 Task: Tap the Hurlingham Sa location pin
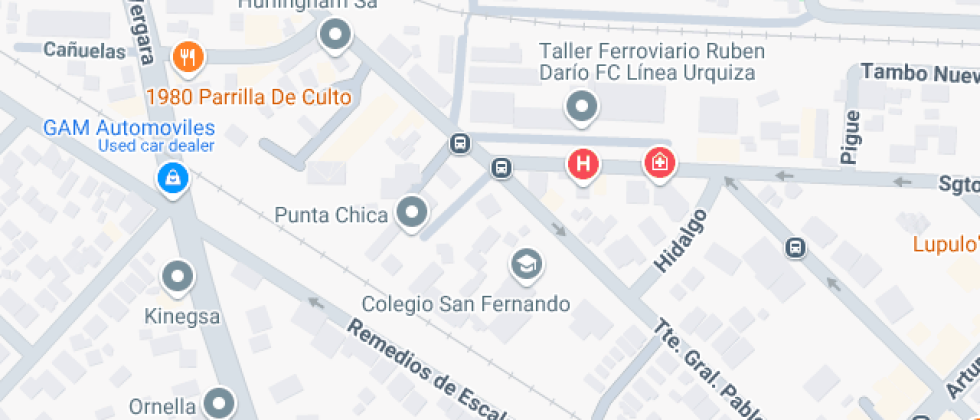click(x=336, y=35)
